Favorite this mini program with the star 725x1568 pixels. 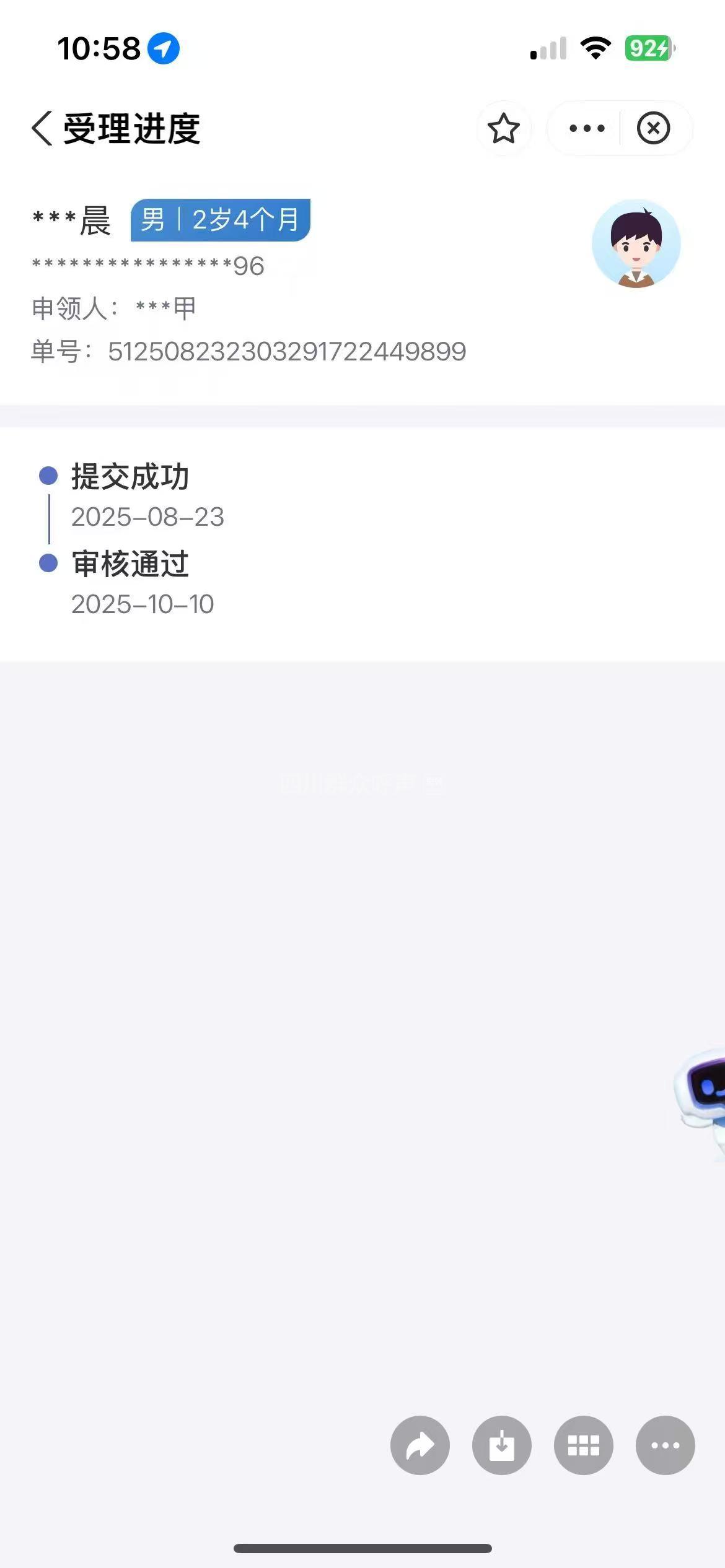(503, 128)
